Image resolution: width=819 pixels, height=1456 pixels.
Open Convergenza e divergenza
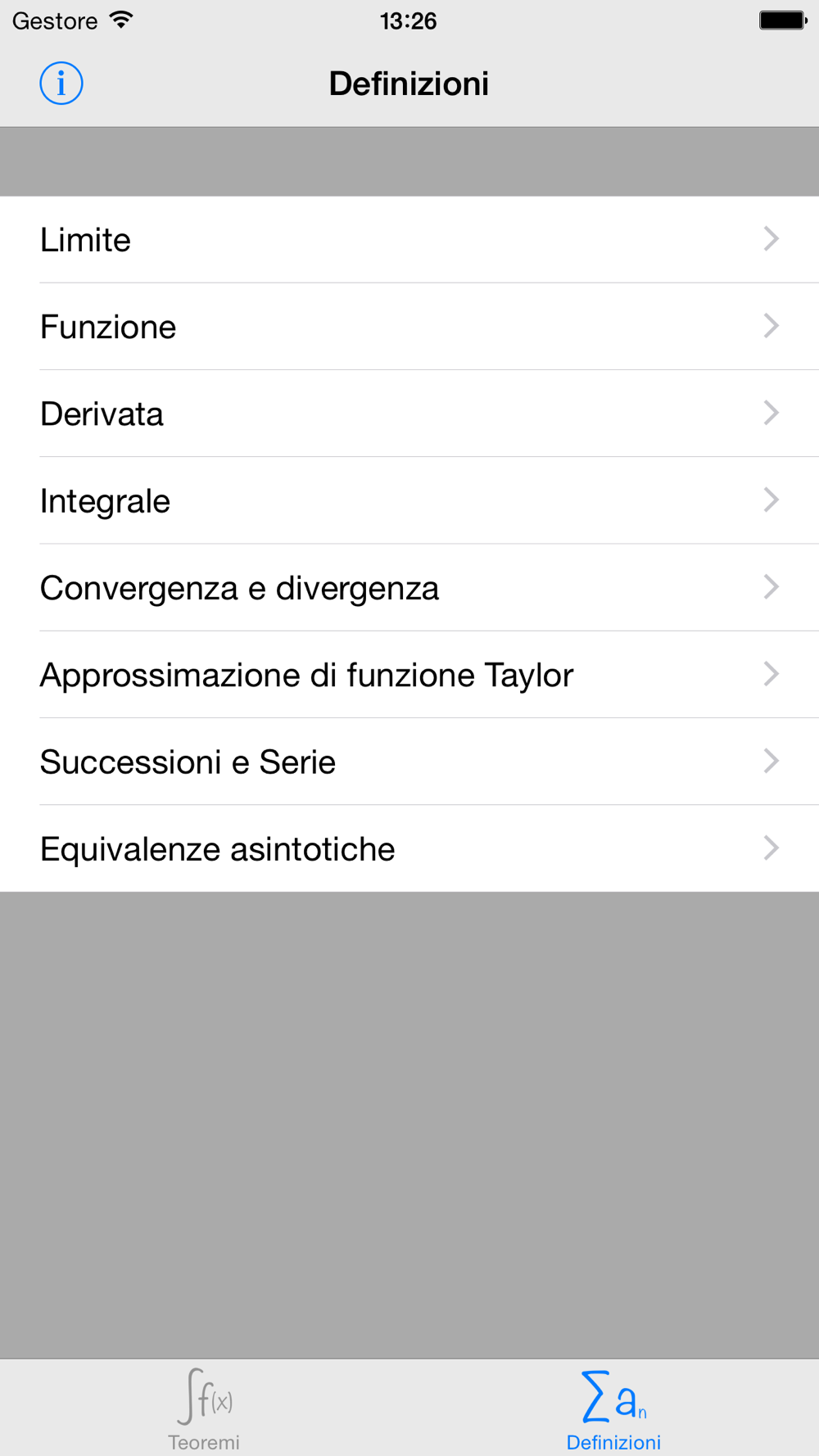pos(409,588)
